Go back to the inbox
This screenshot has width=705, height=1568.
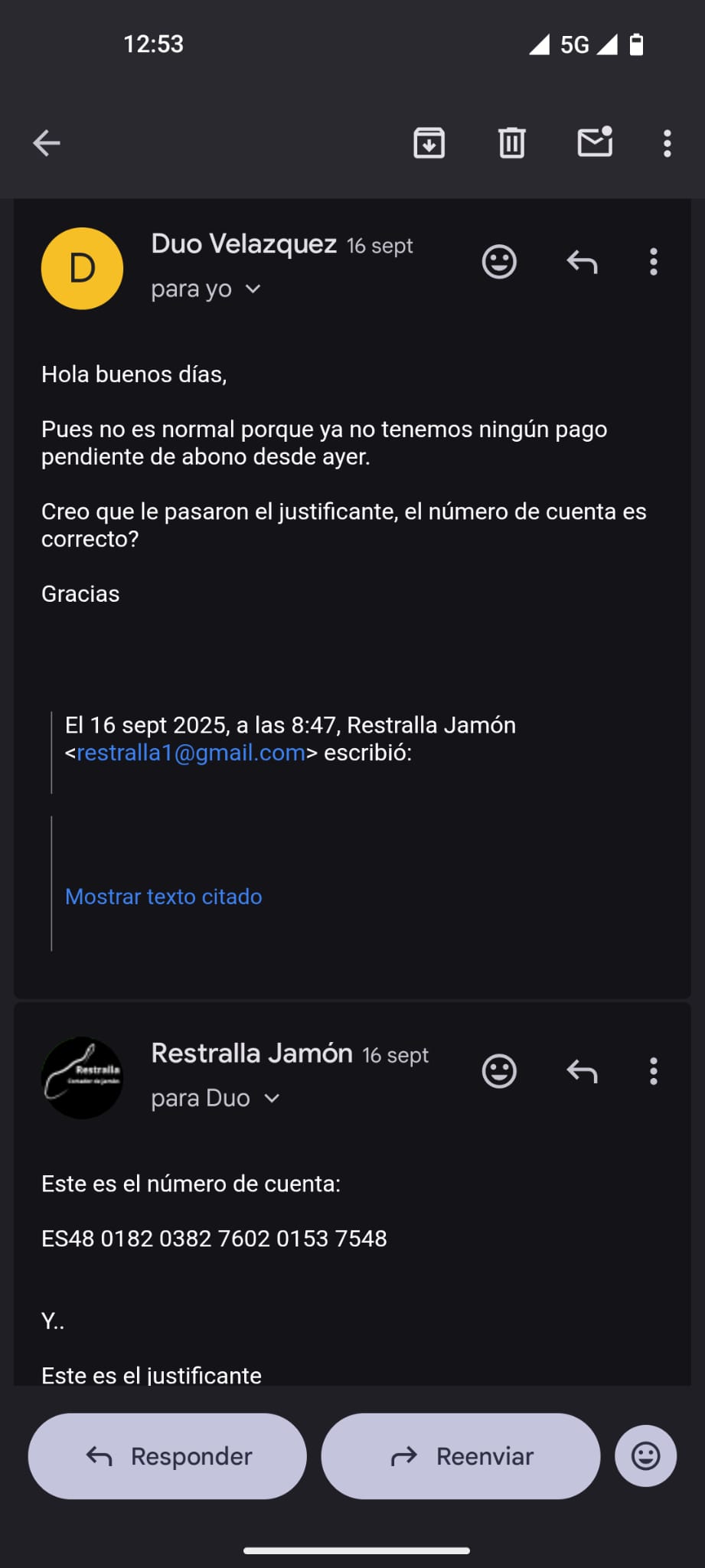[x=47, y=142]
